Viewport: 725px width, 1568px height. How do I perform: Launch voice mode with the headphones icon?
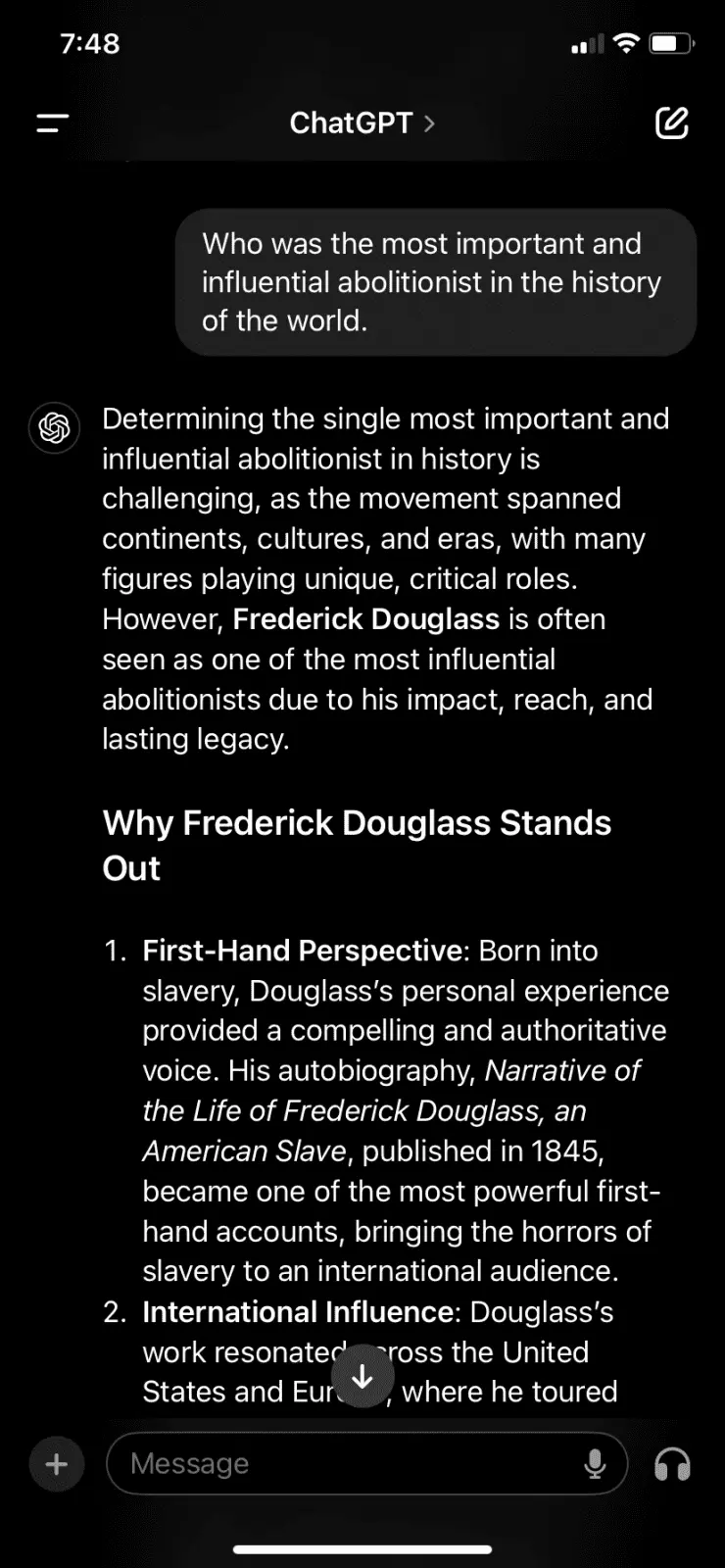(x=672, y=1464)
